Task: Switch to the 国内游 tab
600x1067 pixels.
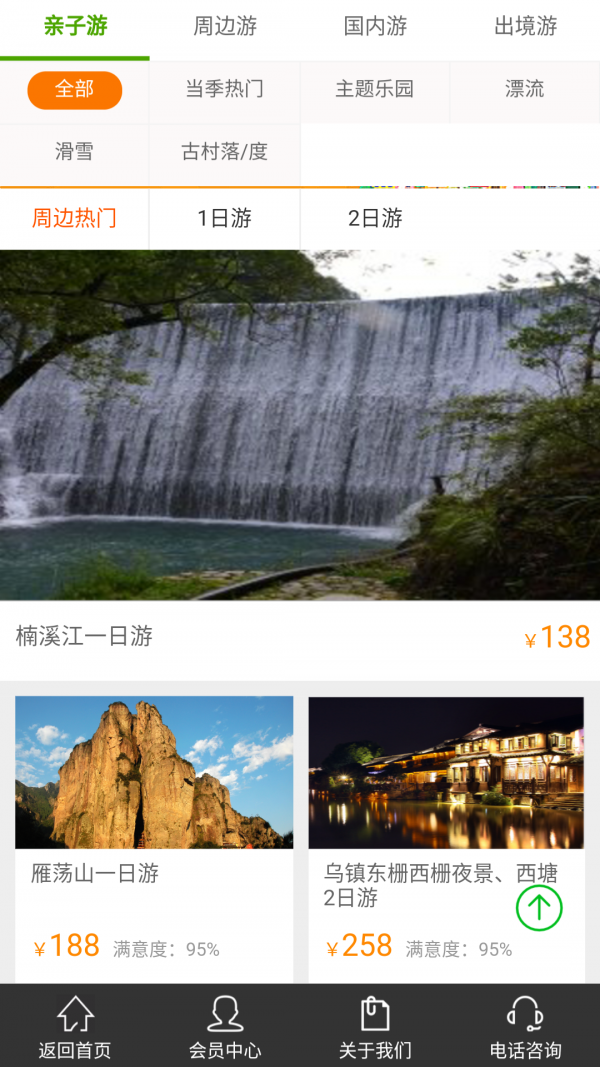Action: [375, 27]
